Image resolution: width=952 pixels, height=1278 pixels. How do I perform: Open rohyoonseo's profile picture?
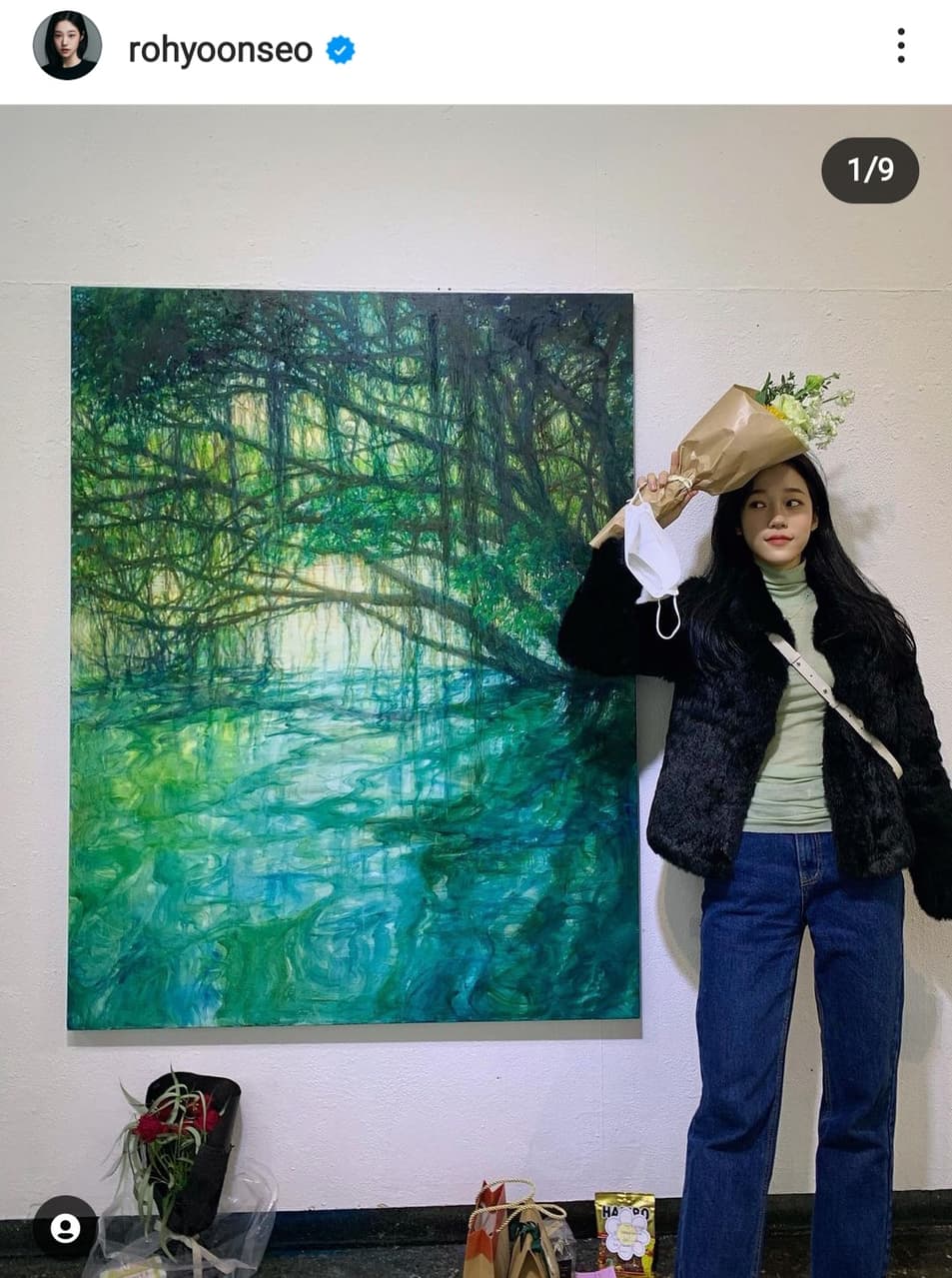pyautogui.click(x=66, y=47)
